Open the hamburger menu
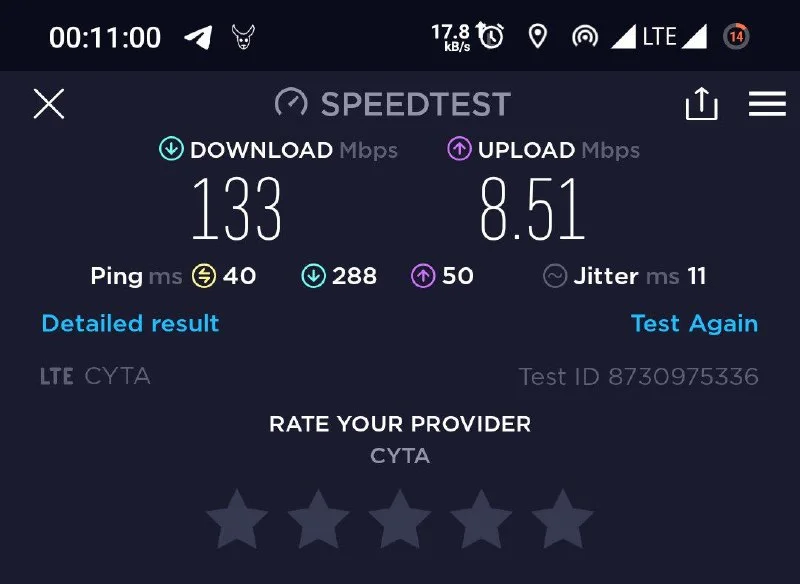The height and width of the screenshot is (584, 800). pyautogui.click(x=767, y=104)
